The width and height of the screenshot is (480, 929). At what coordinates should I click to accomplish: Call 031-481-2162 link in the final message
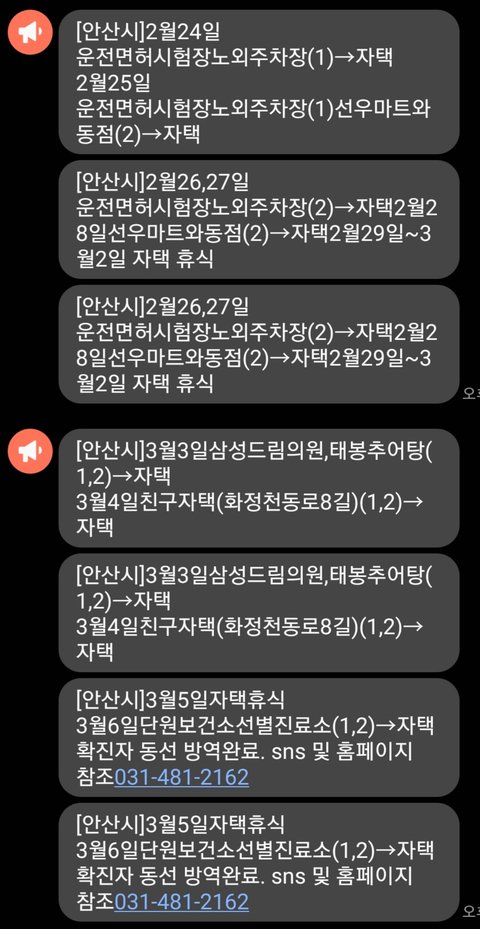[181, 901]
